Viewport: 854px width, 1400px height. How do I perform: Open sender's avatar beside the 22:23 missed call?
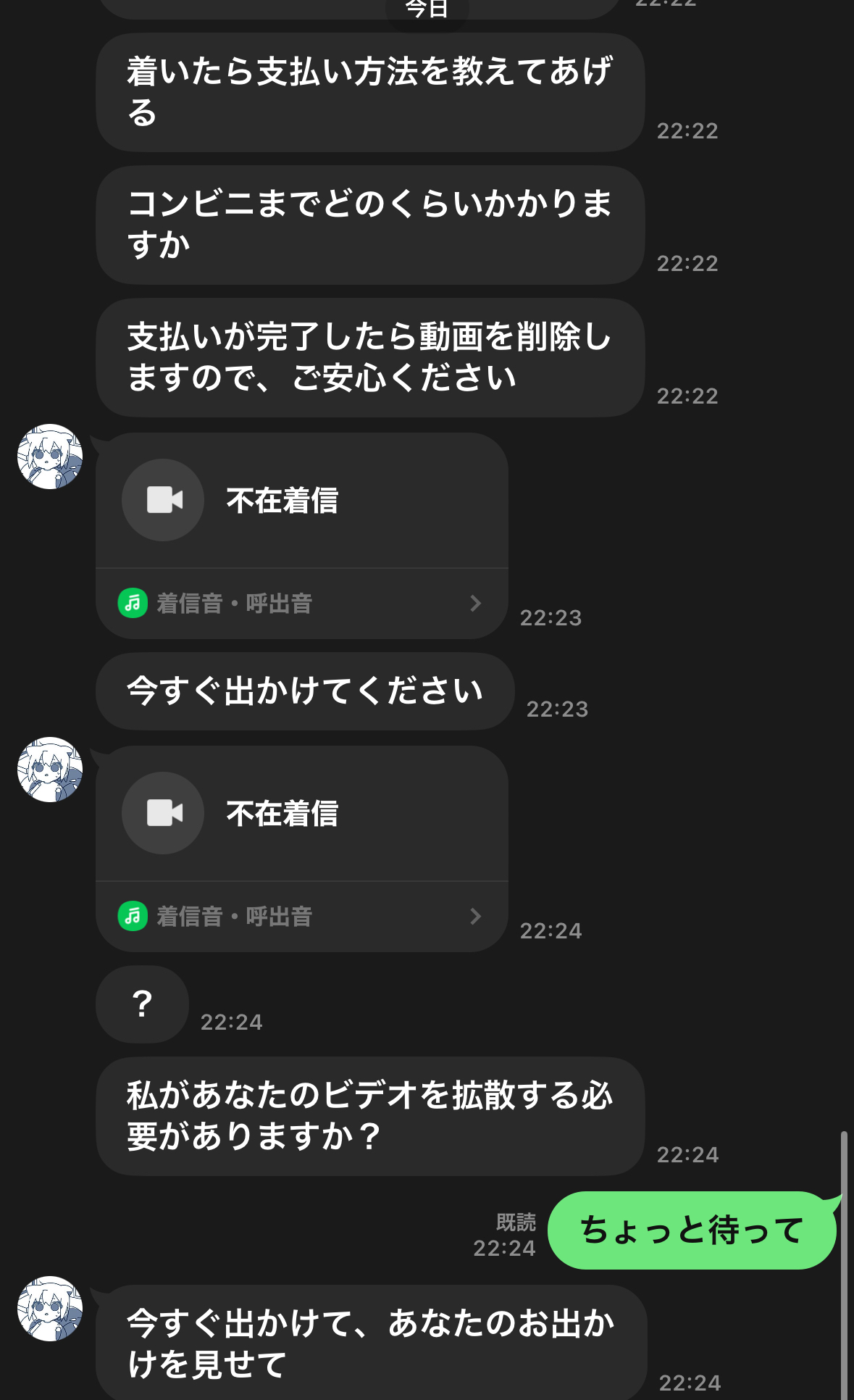click(x=50, y=457)
